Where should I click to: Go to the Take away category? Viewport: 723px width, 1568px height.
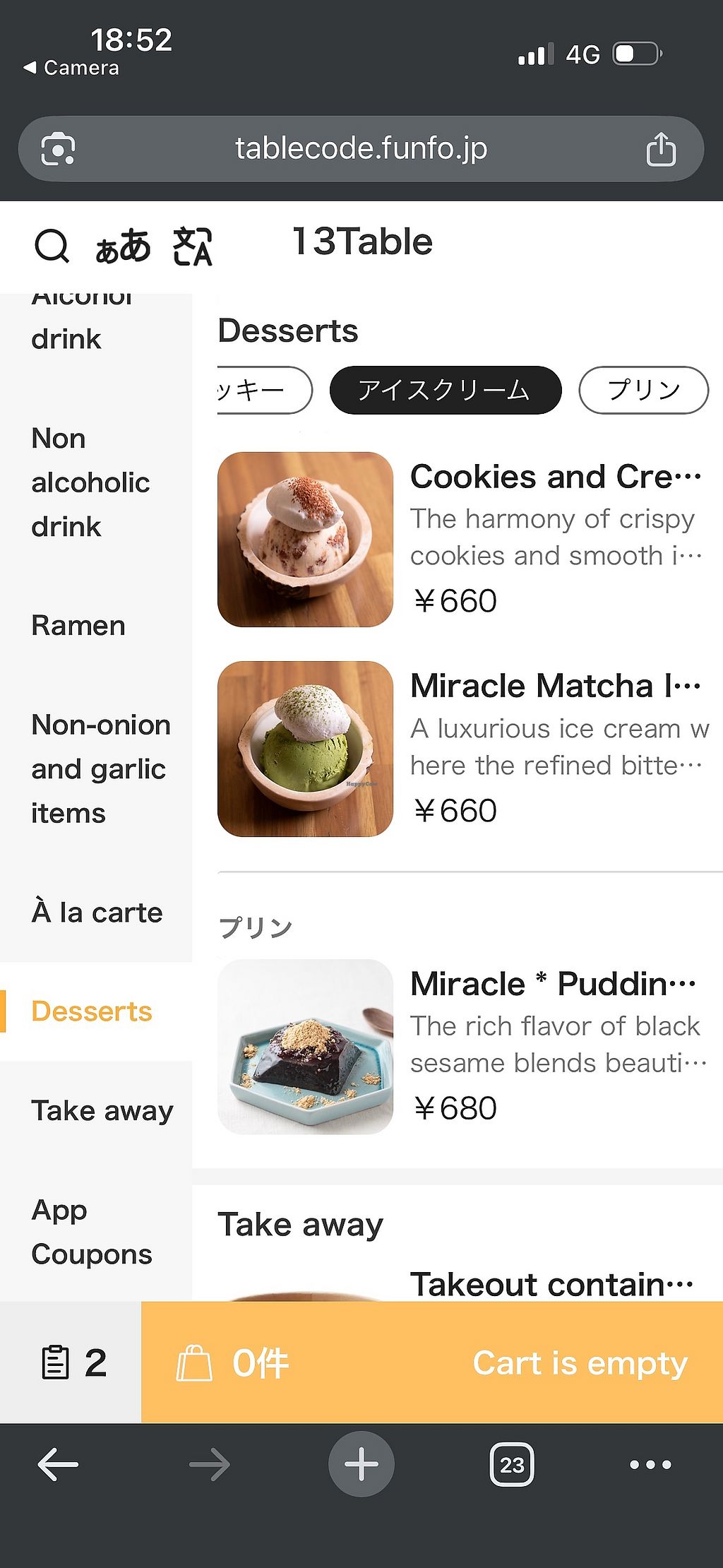[x=102, y=1111]
